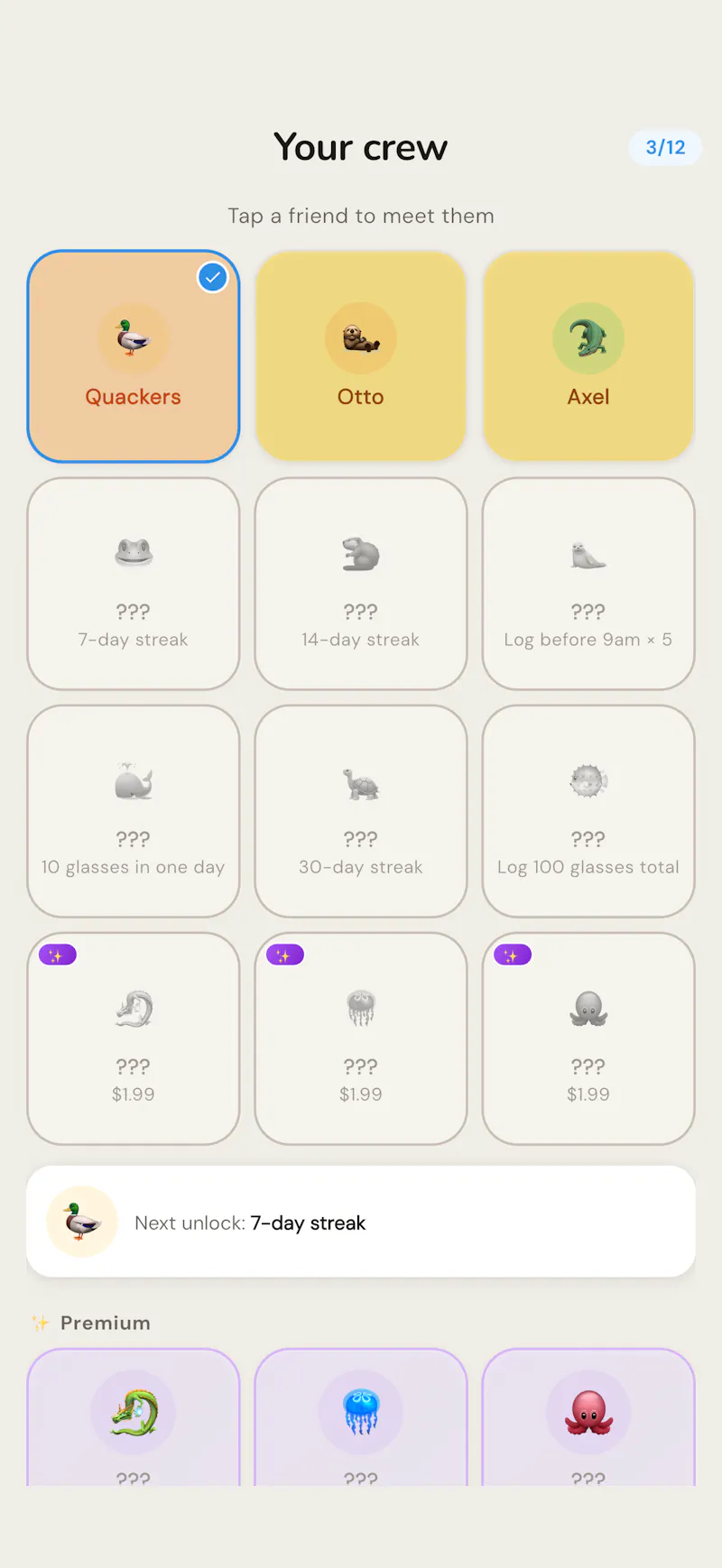The height and width of the screenshot is (1568, 722).
Task: Tap the Next unlock 7-day streak banner
Action: 361,1222
